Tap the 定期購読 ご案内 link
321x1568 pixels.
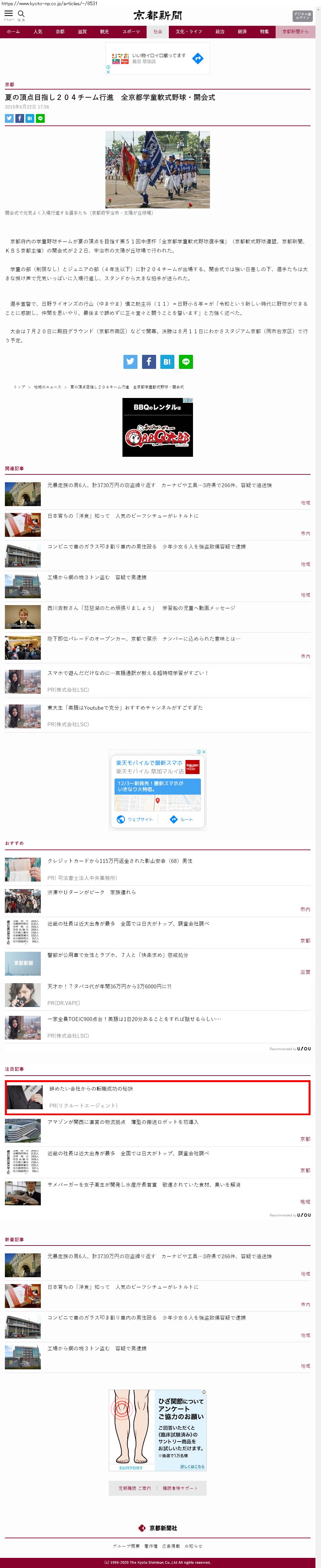click(x=134, y=1488)
